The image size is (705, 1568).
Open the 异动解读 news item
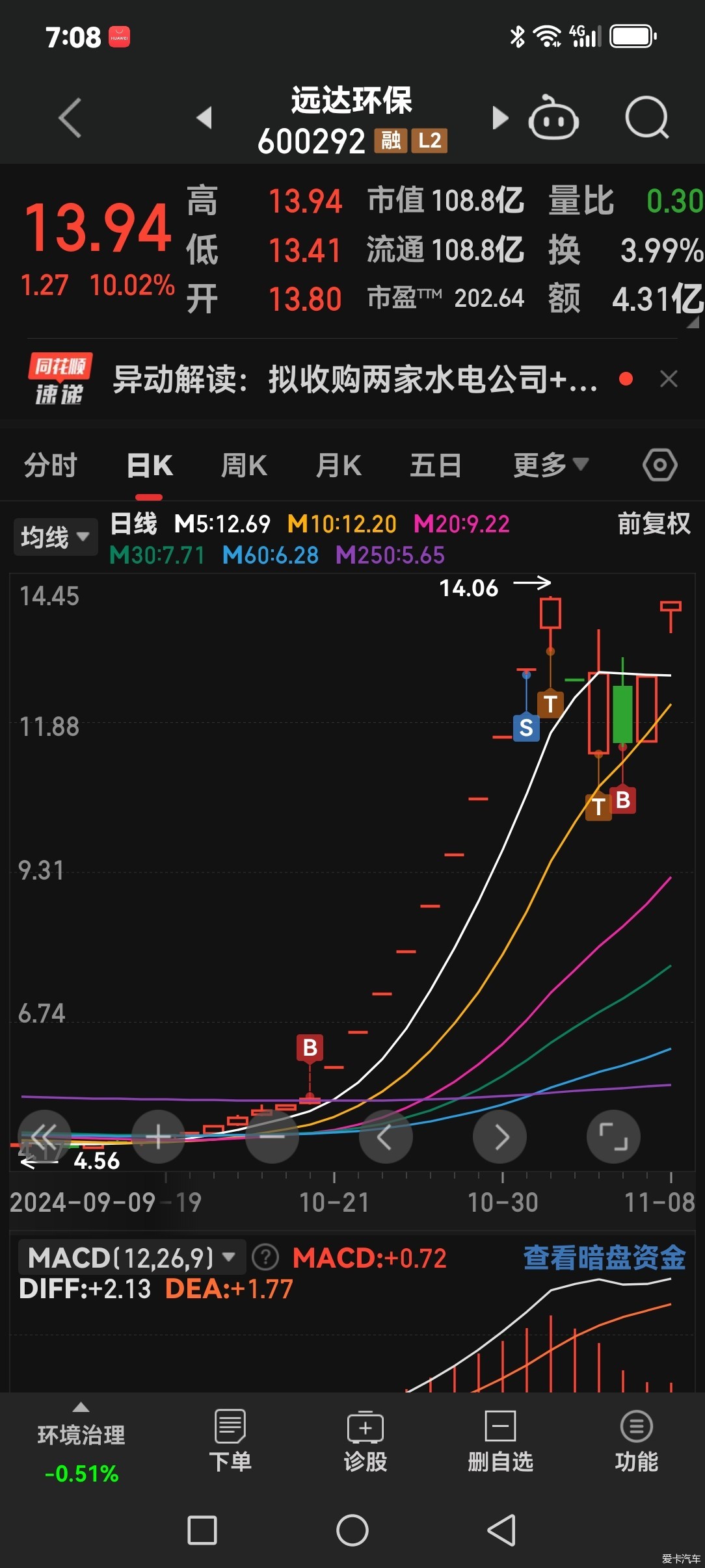(354, 379)
